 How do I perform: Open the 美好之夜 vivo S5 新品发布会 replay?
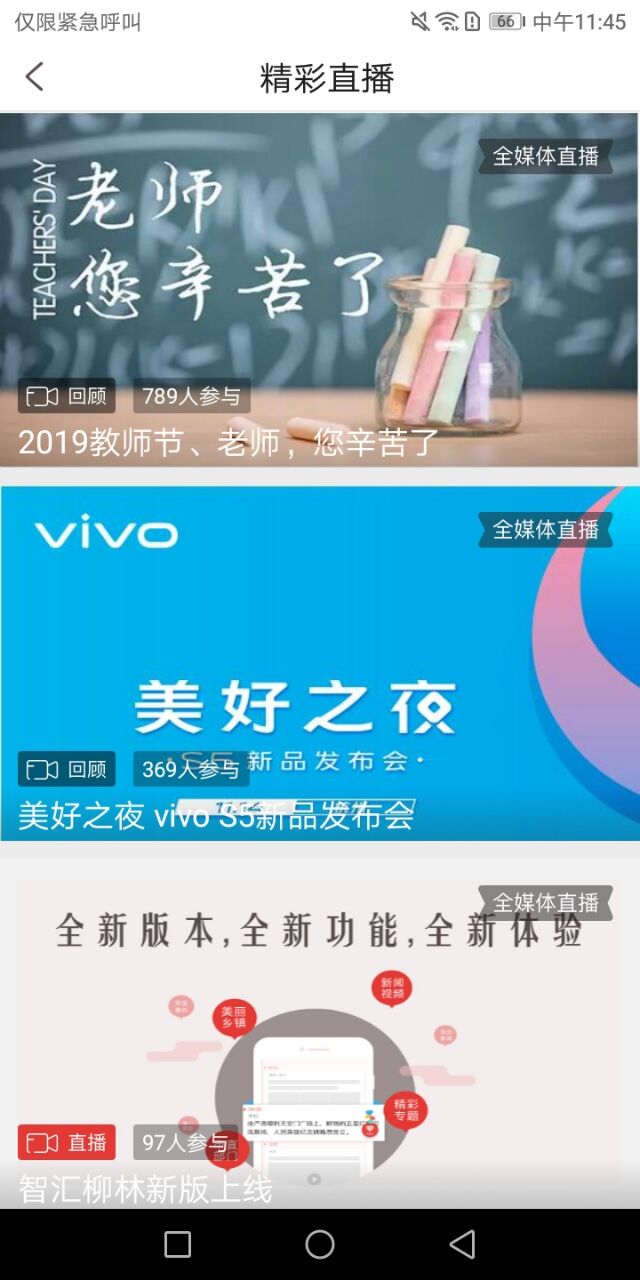coord(319,664)
